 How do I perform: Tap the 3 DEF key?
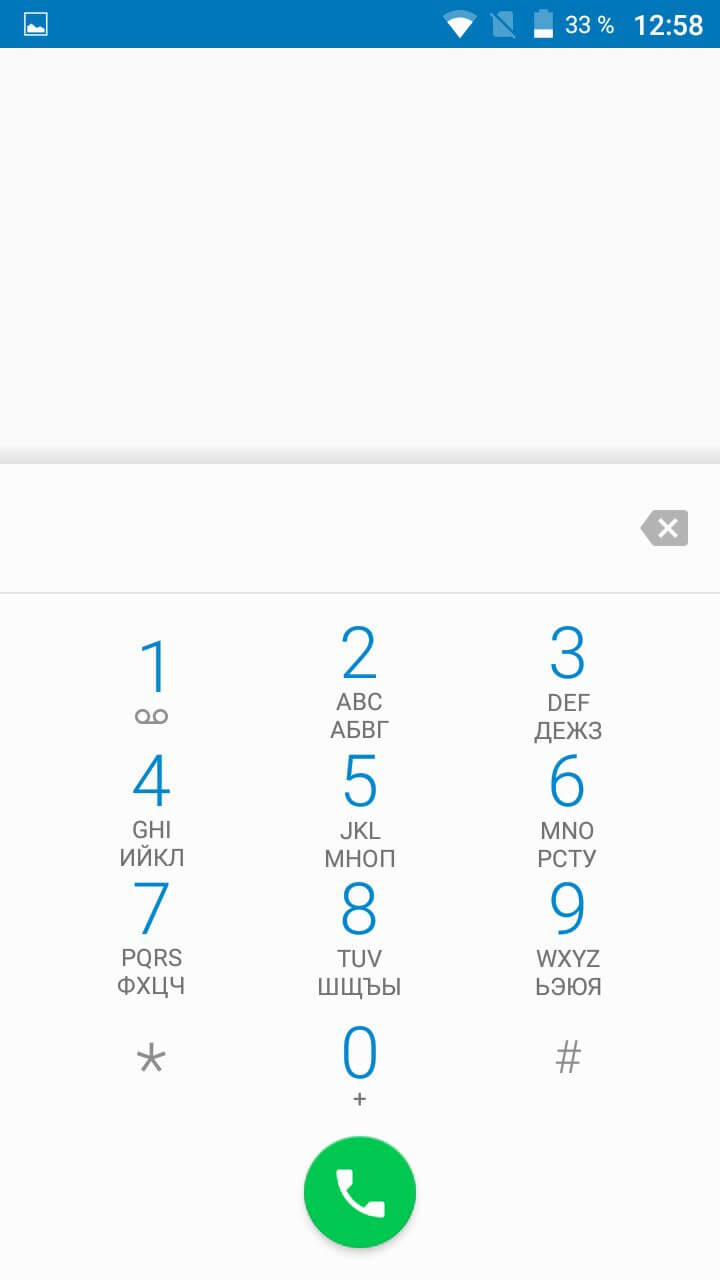coord(568,680)
